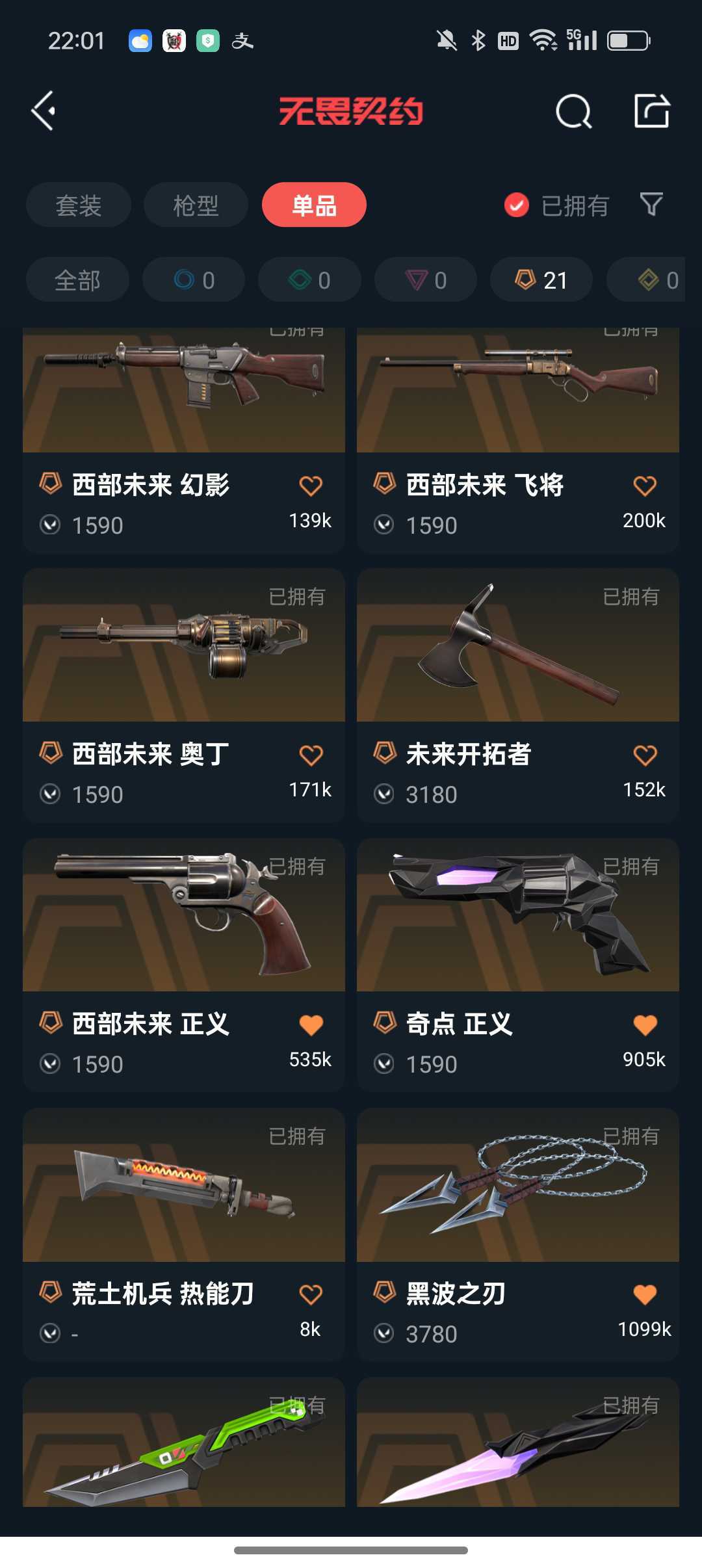This screenshot has height=1568, width=702.
Task: Switch to the 枪型 tab
Action: point(196,204)
